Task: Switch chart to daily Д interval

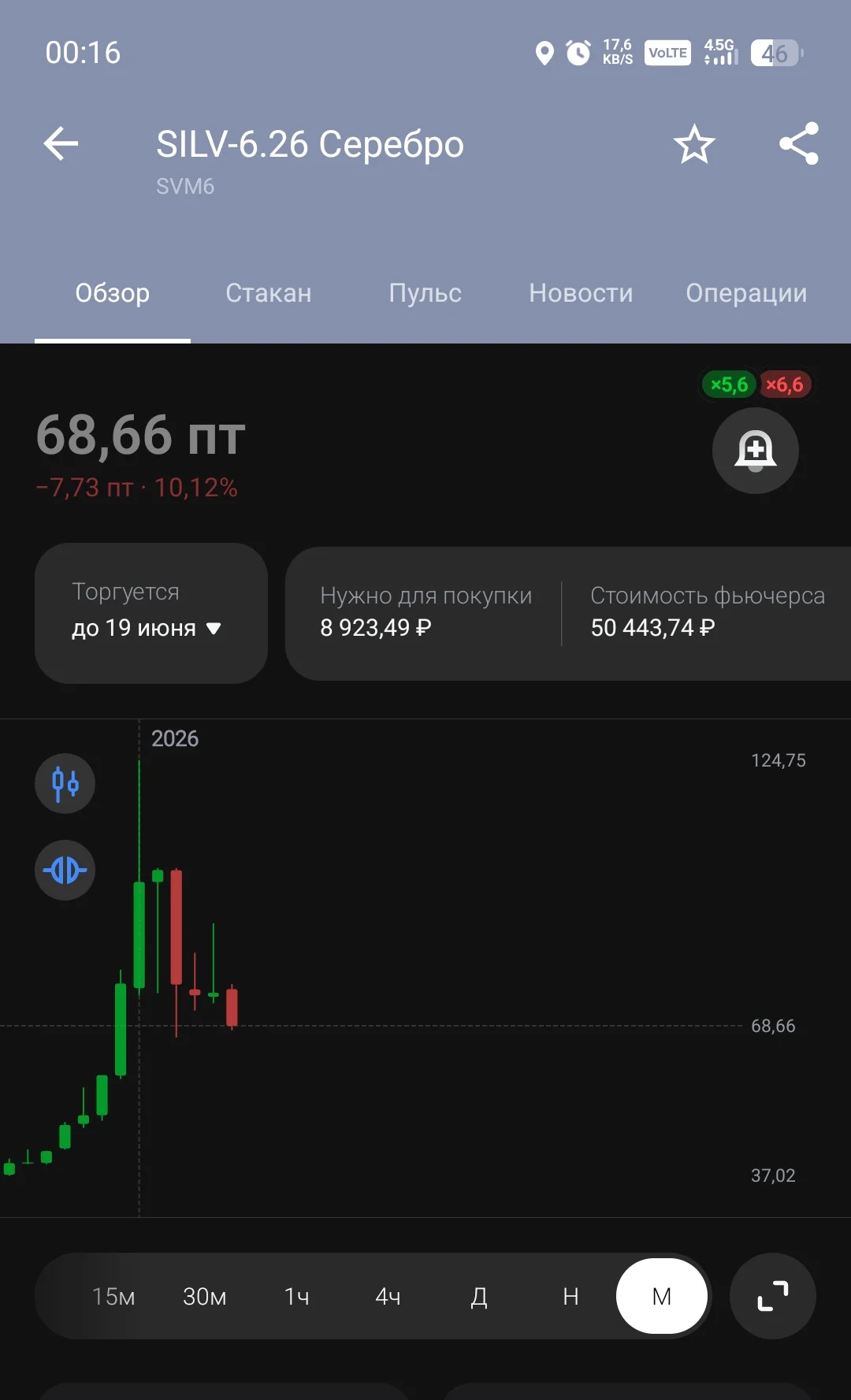Action: point(479,1296)
